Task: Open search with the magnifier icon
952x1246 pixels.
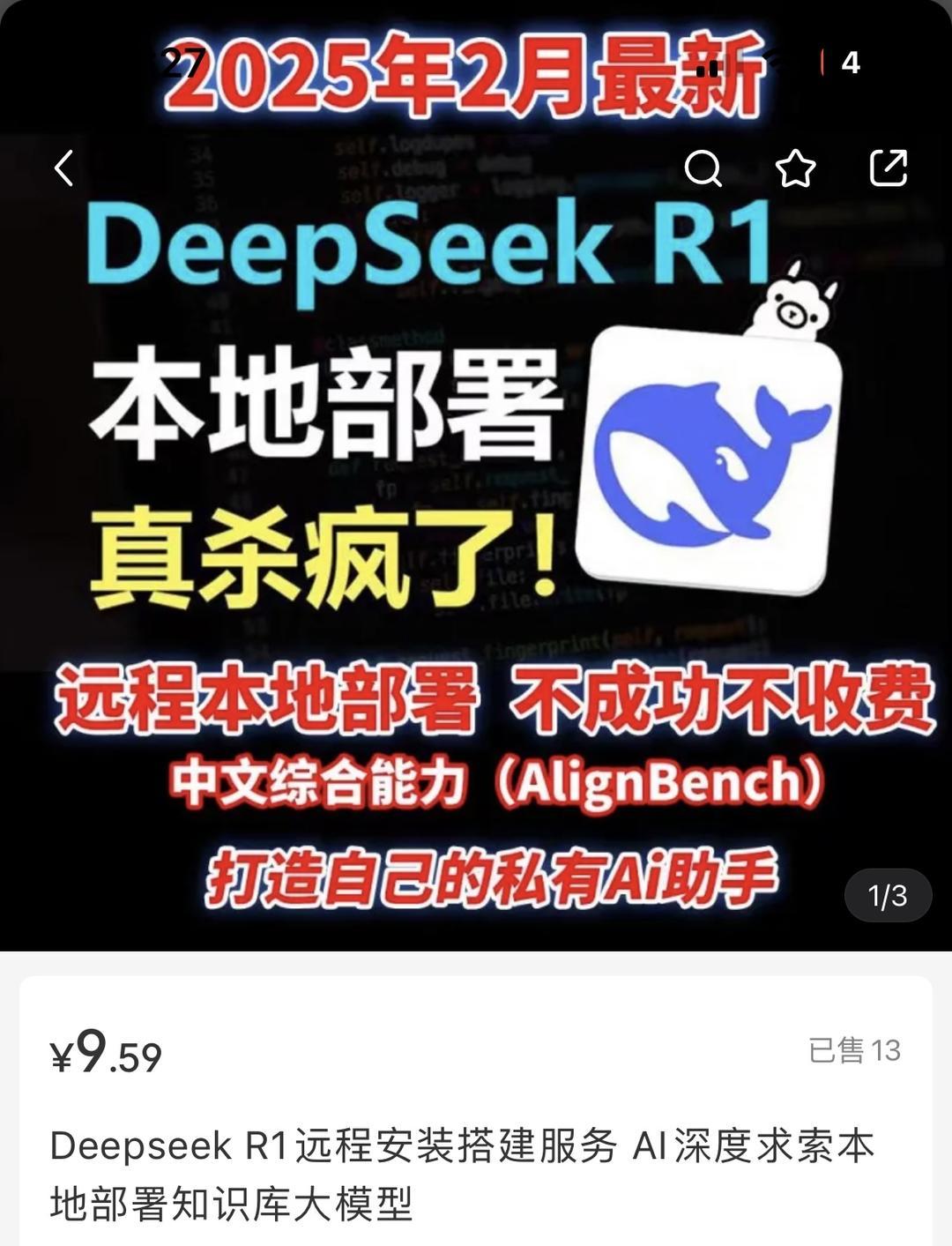Action: [x=703, y=168]
